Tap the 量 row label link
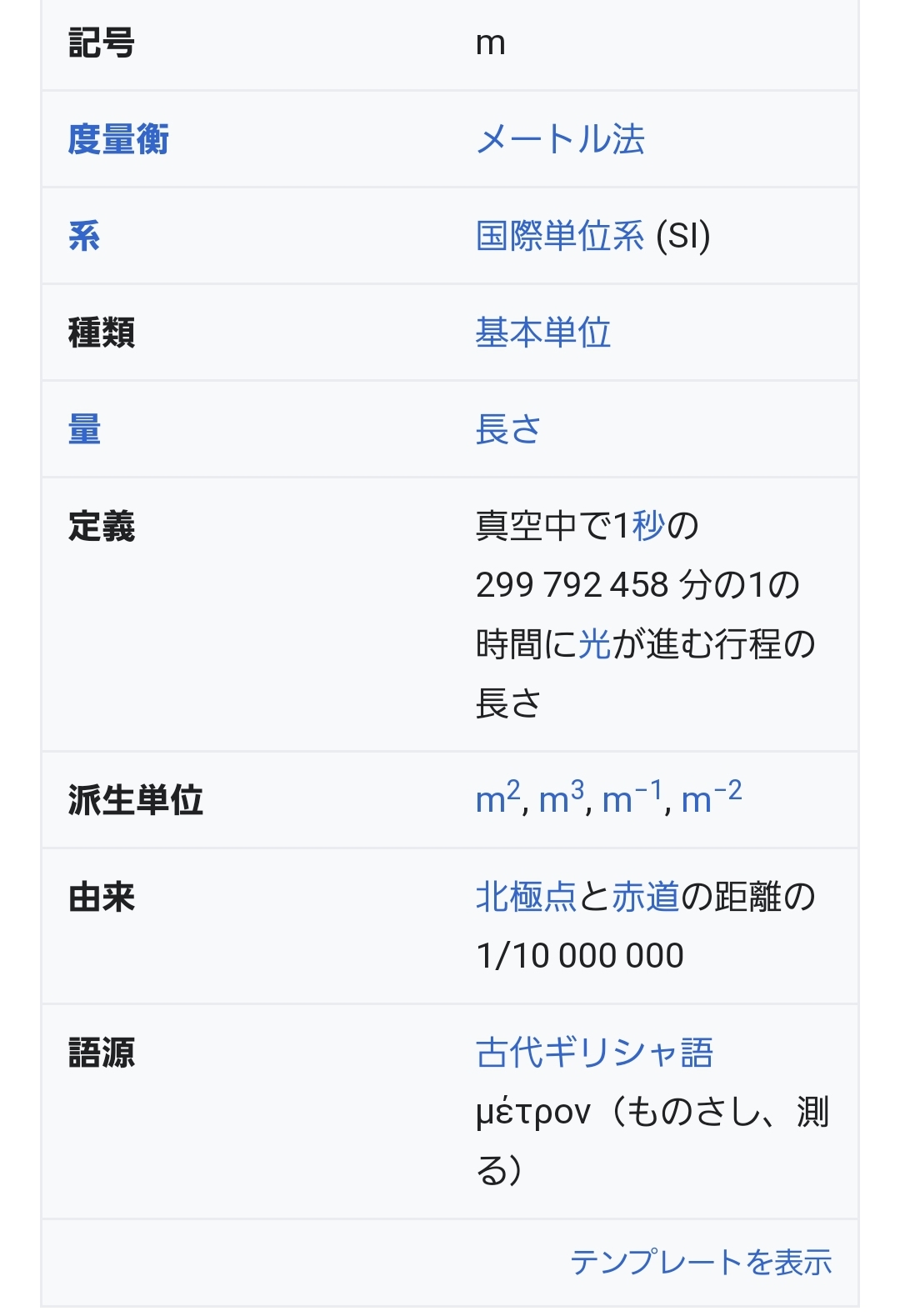The height and width of the screenshot is (1316, 900). point(84,429)
